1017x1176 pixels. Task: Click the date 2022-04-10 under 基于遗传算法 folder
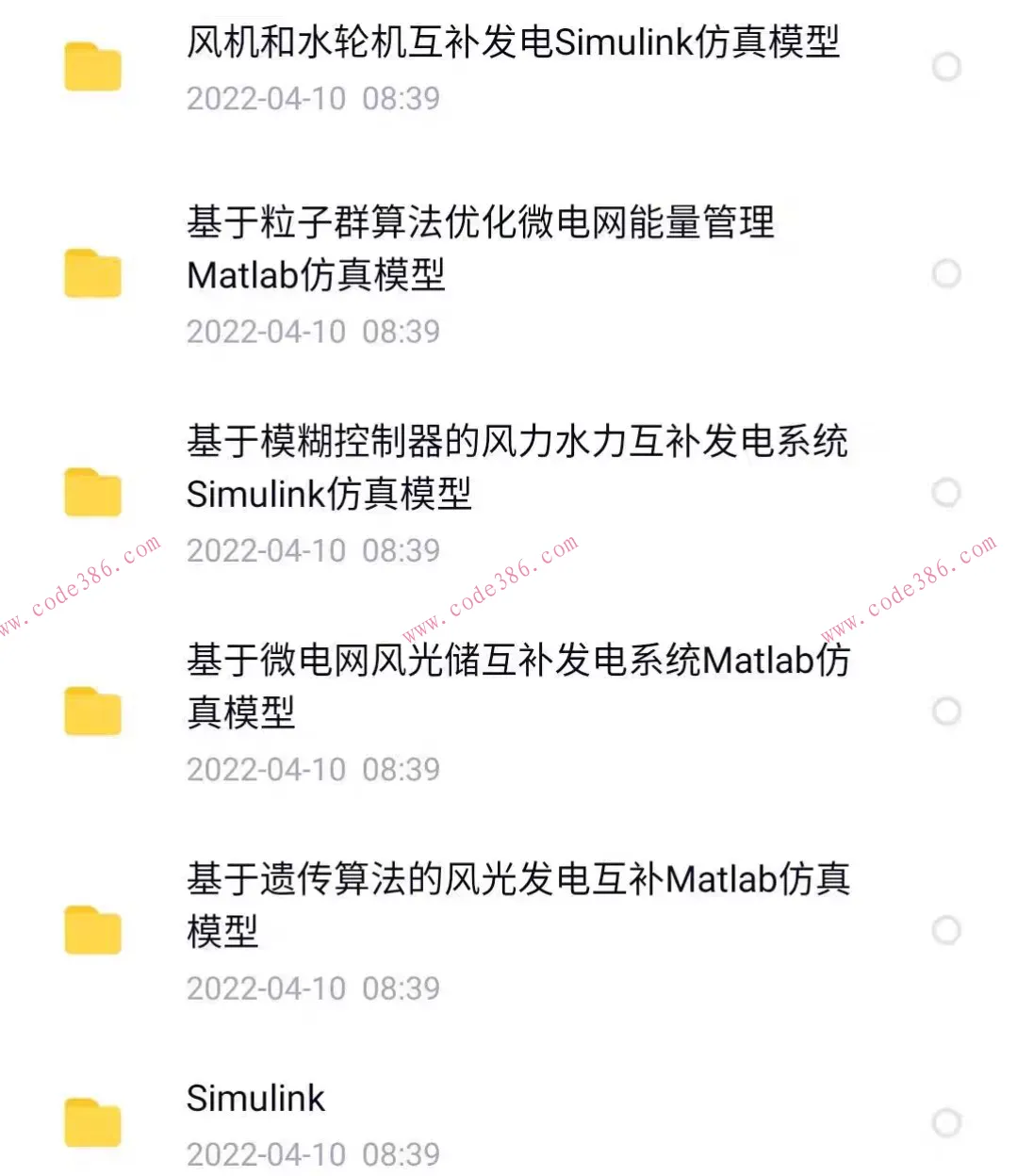(x=314, y=988)
